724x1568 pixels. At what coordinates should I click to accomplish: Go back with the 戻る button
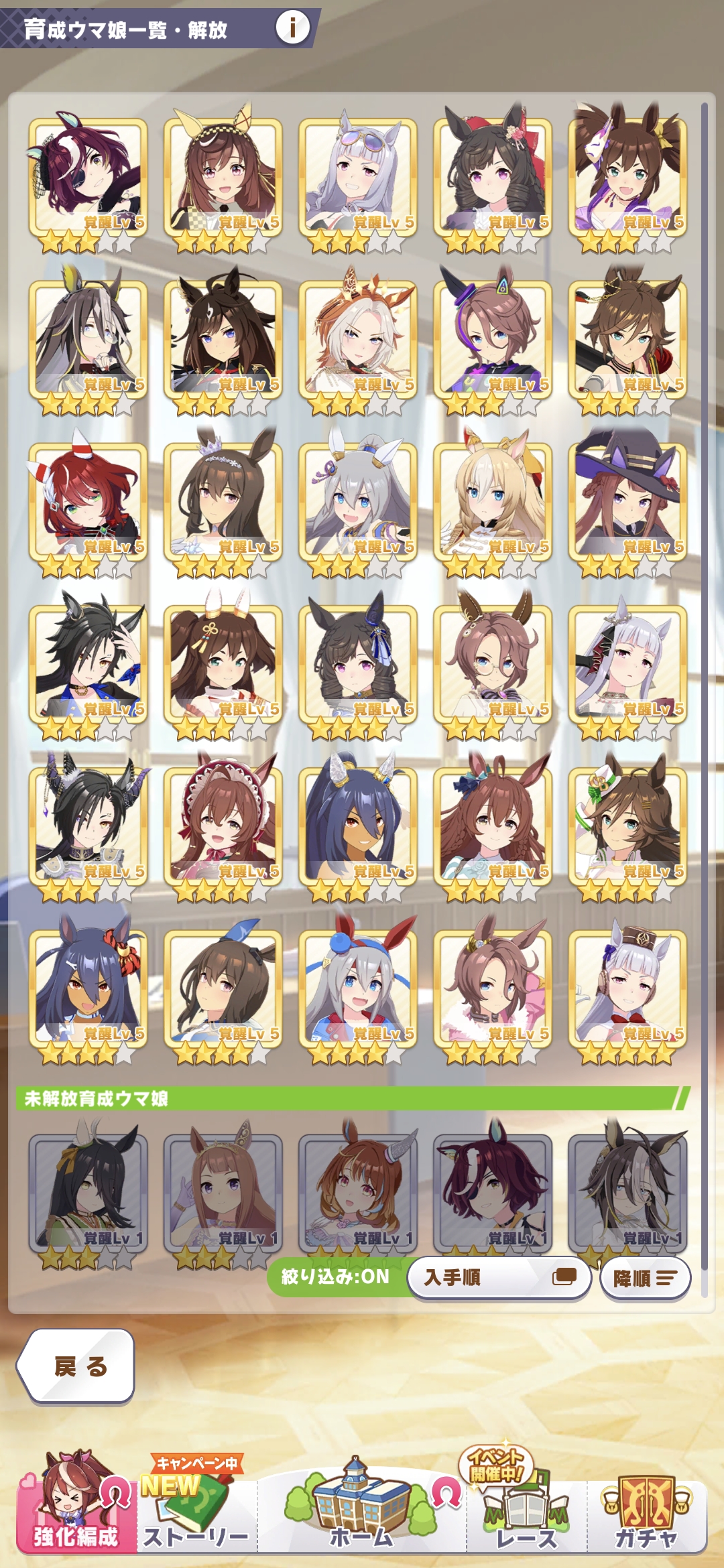[77, 1366]
